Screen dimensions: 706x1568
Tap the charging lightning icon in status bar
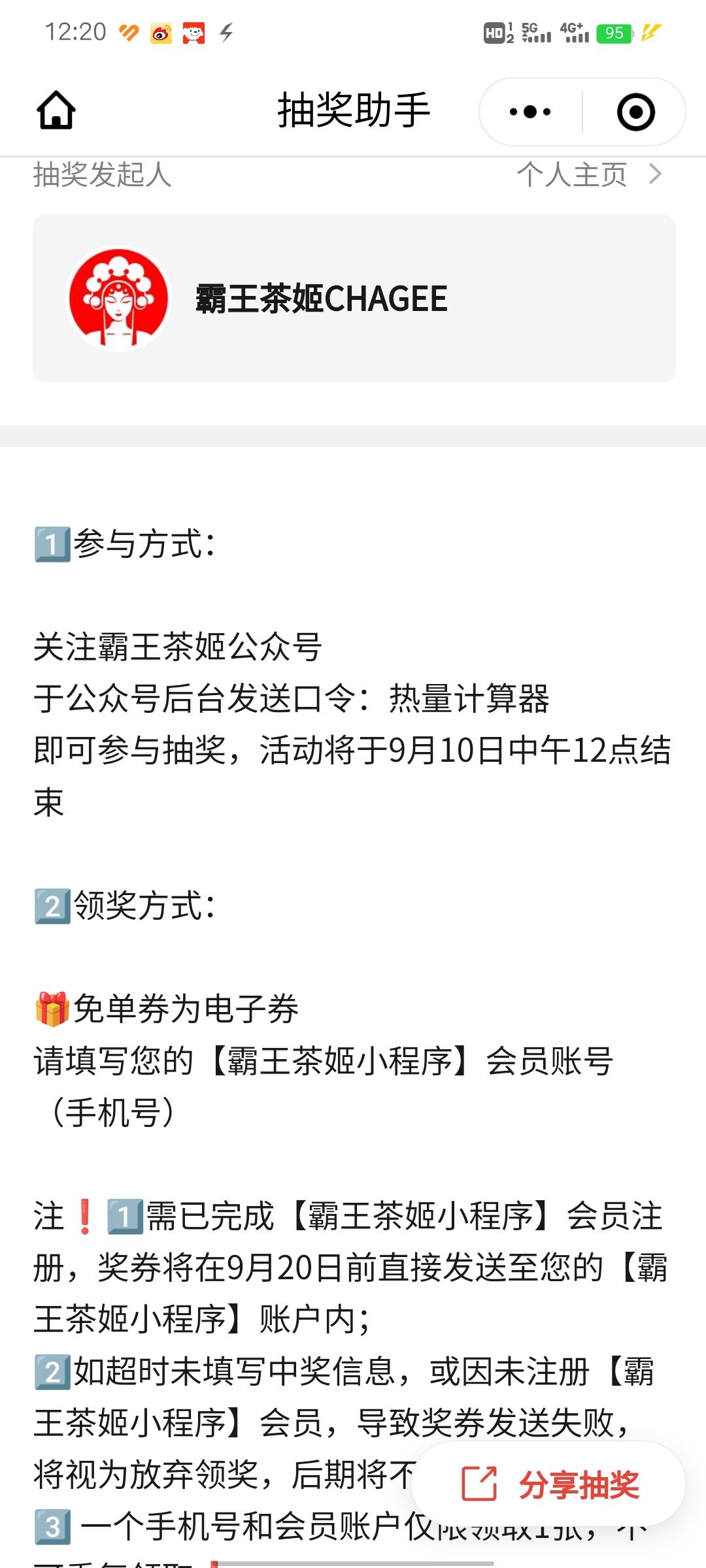click(225, 31)
